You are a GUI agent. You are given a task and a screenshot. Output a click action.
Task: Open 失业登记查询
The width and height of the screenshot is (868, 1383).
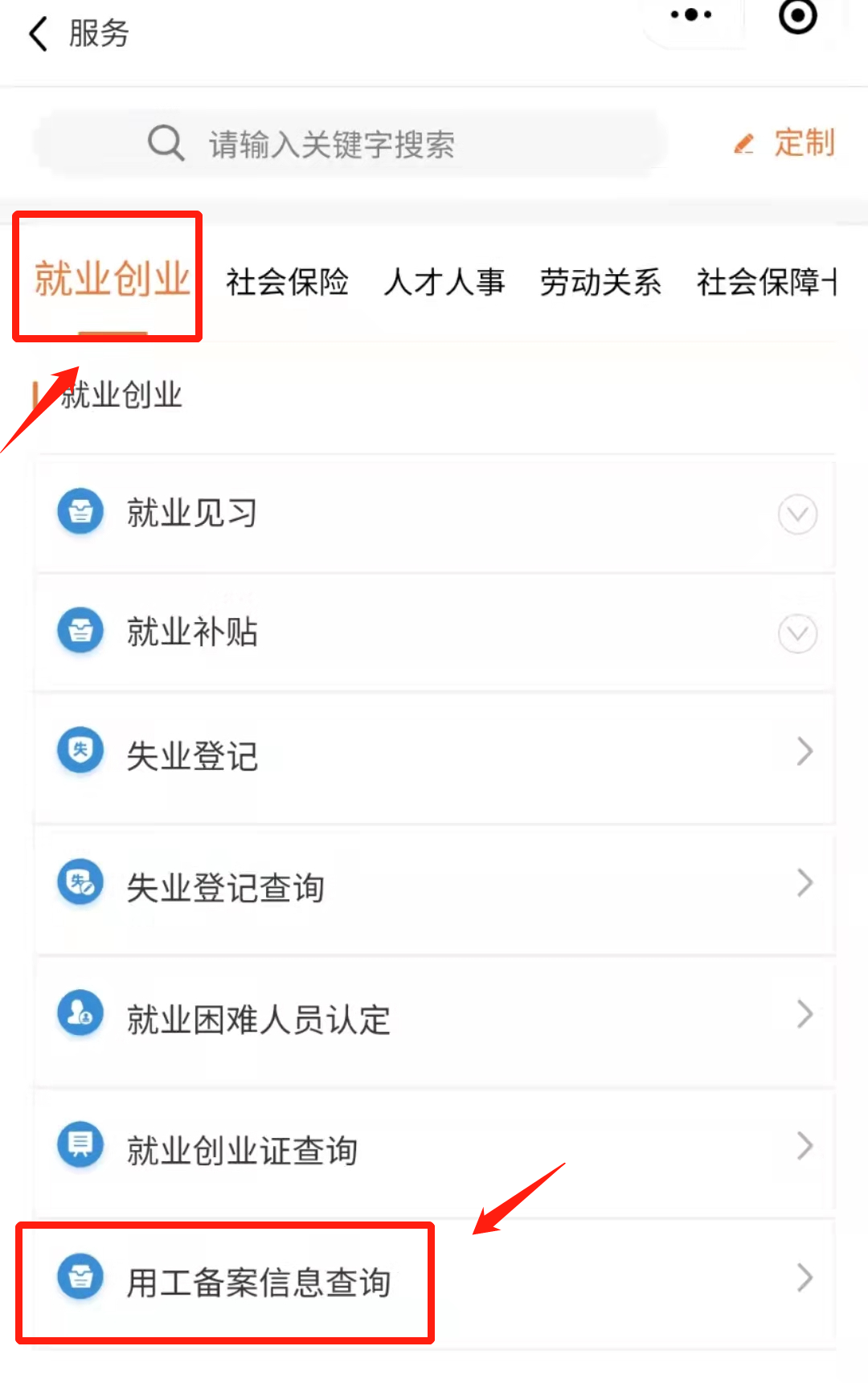click(x=434, y=887)
